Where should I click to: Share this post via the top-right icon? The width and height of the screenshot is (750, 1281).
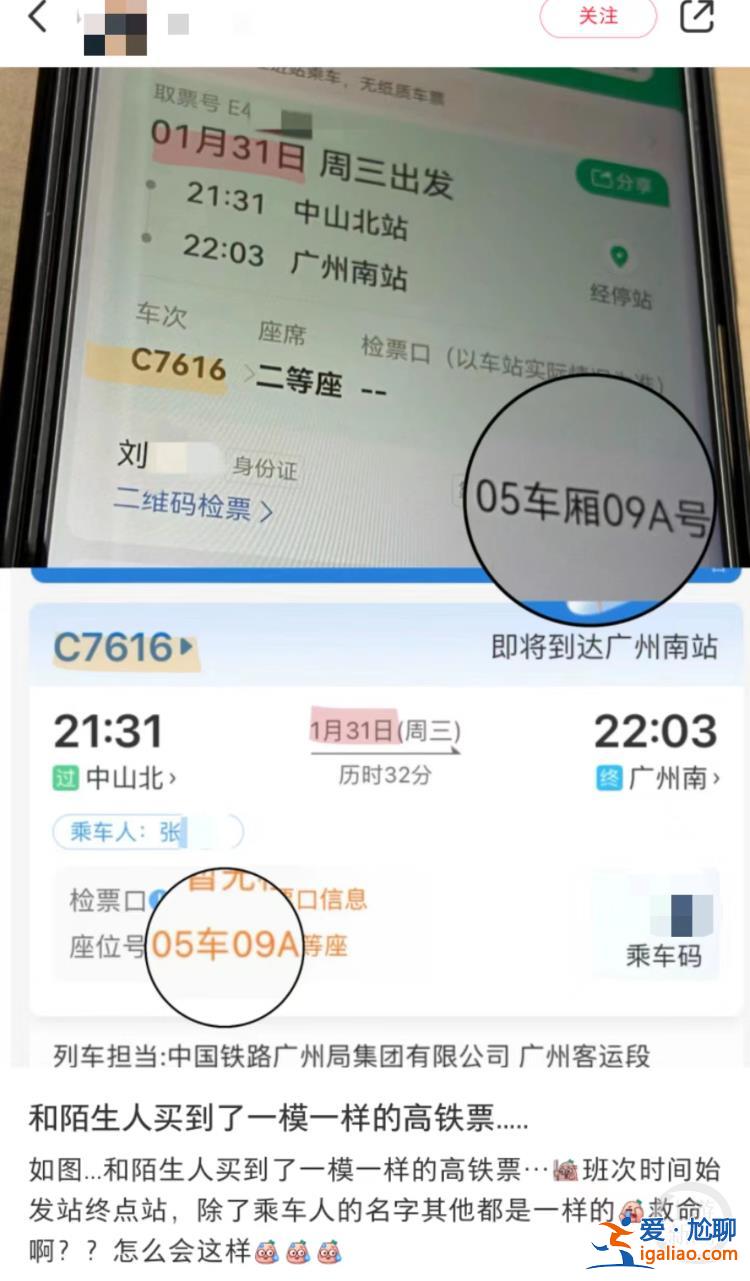[x=697, y=16]
